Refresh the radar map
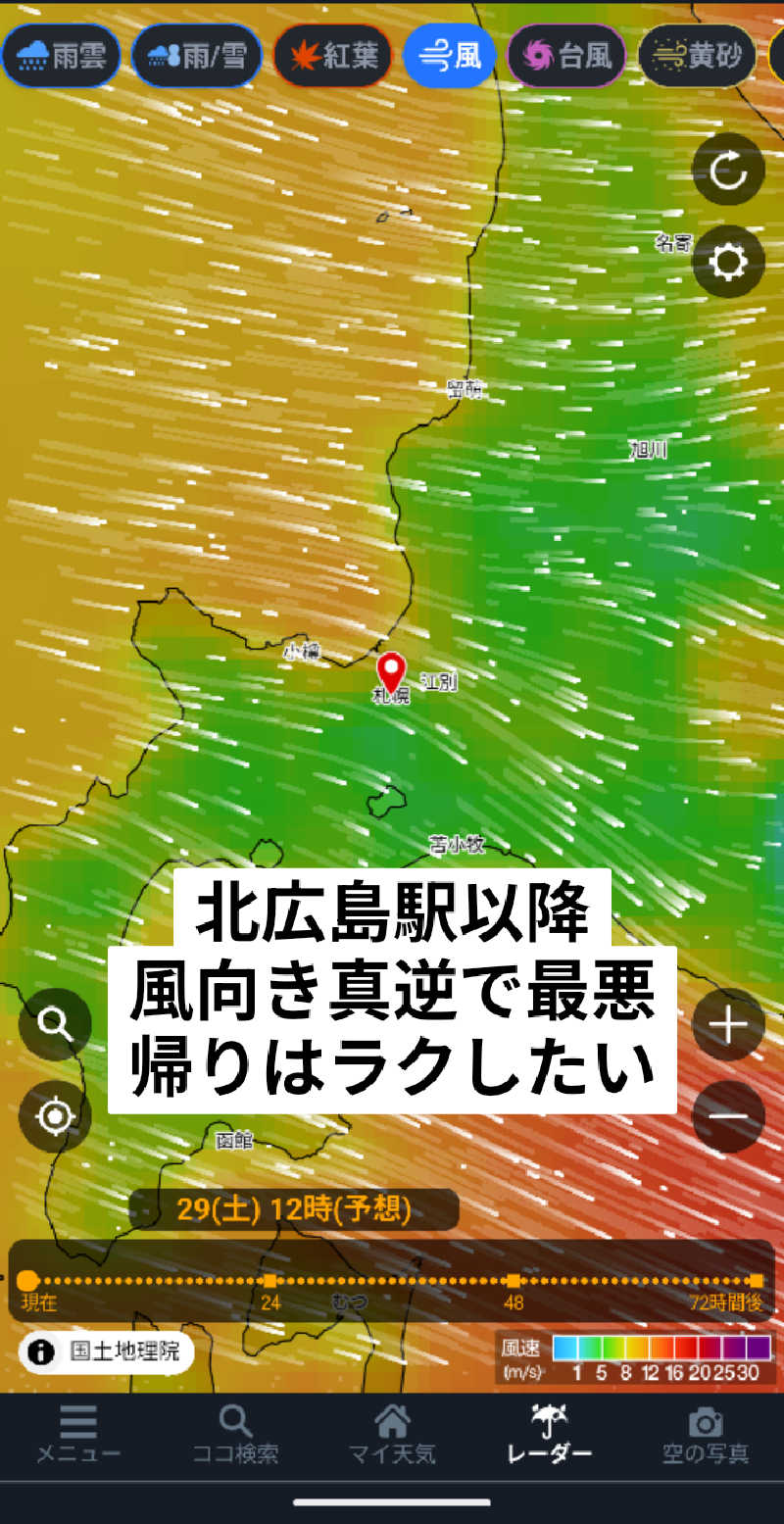 click(728, 171)
